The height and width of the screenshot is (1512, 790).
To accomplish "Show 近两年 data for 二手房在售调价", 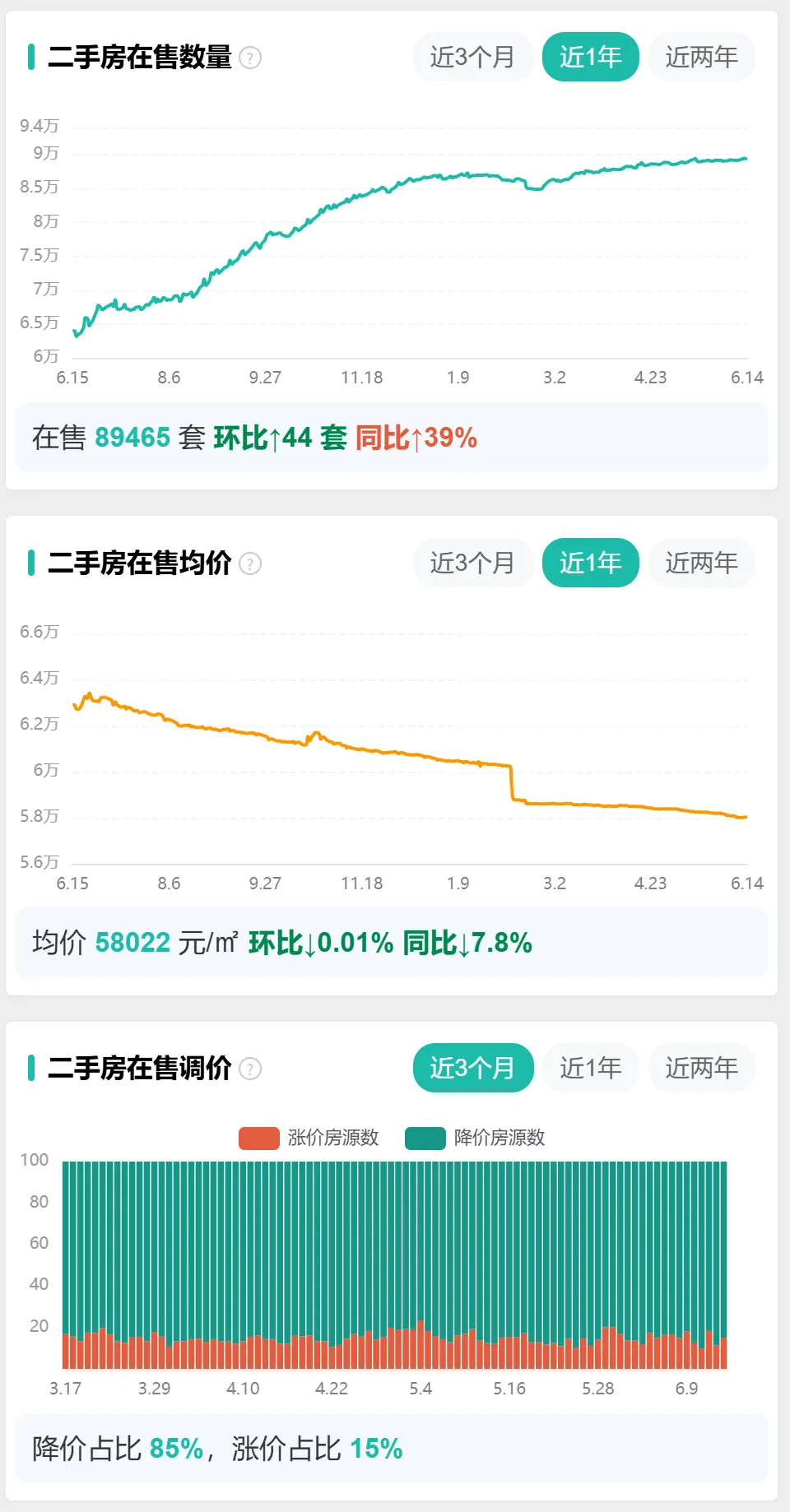I will [702, 1068].
